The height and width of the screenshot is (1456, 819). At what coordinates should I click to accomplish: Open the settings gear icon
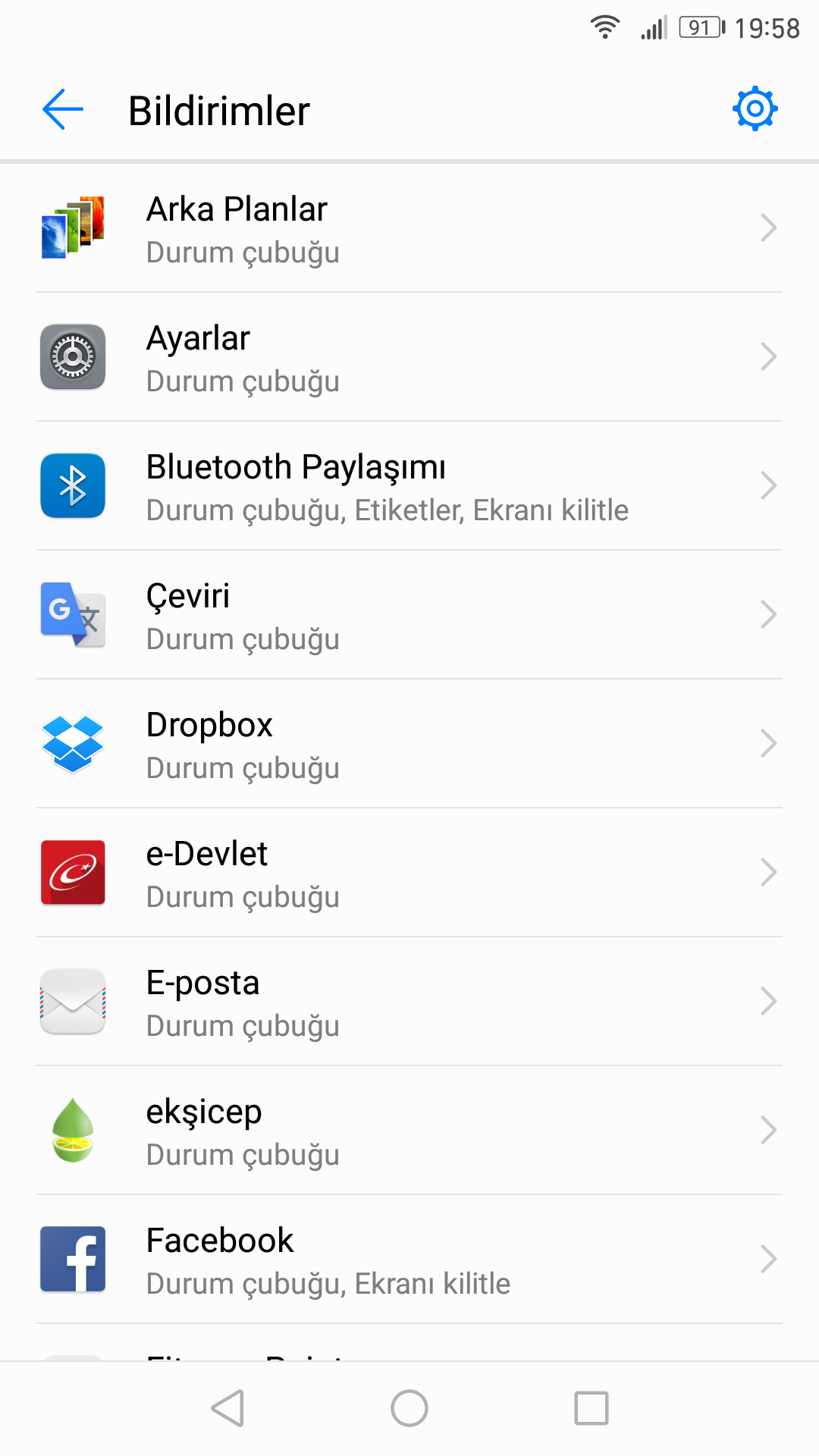(x=755, y=109)
